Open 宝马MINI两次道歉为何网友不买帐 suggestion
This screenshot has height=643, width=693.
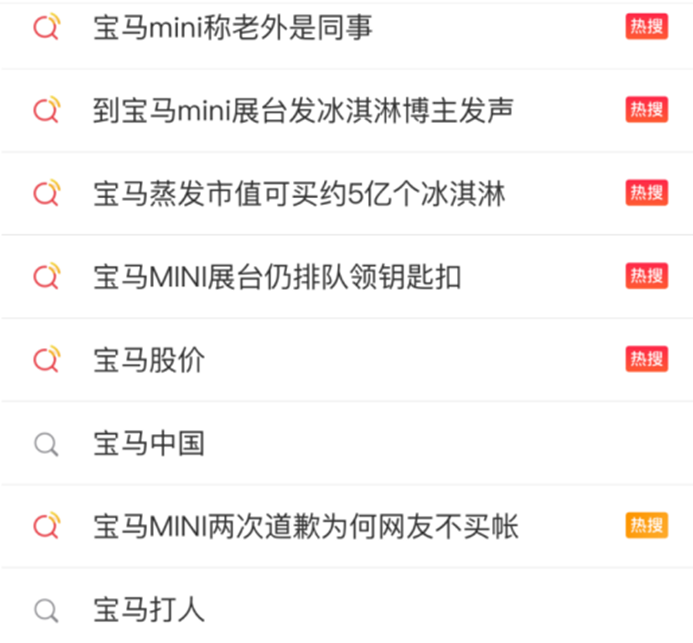tap(304, 526)
